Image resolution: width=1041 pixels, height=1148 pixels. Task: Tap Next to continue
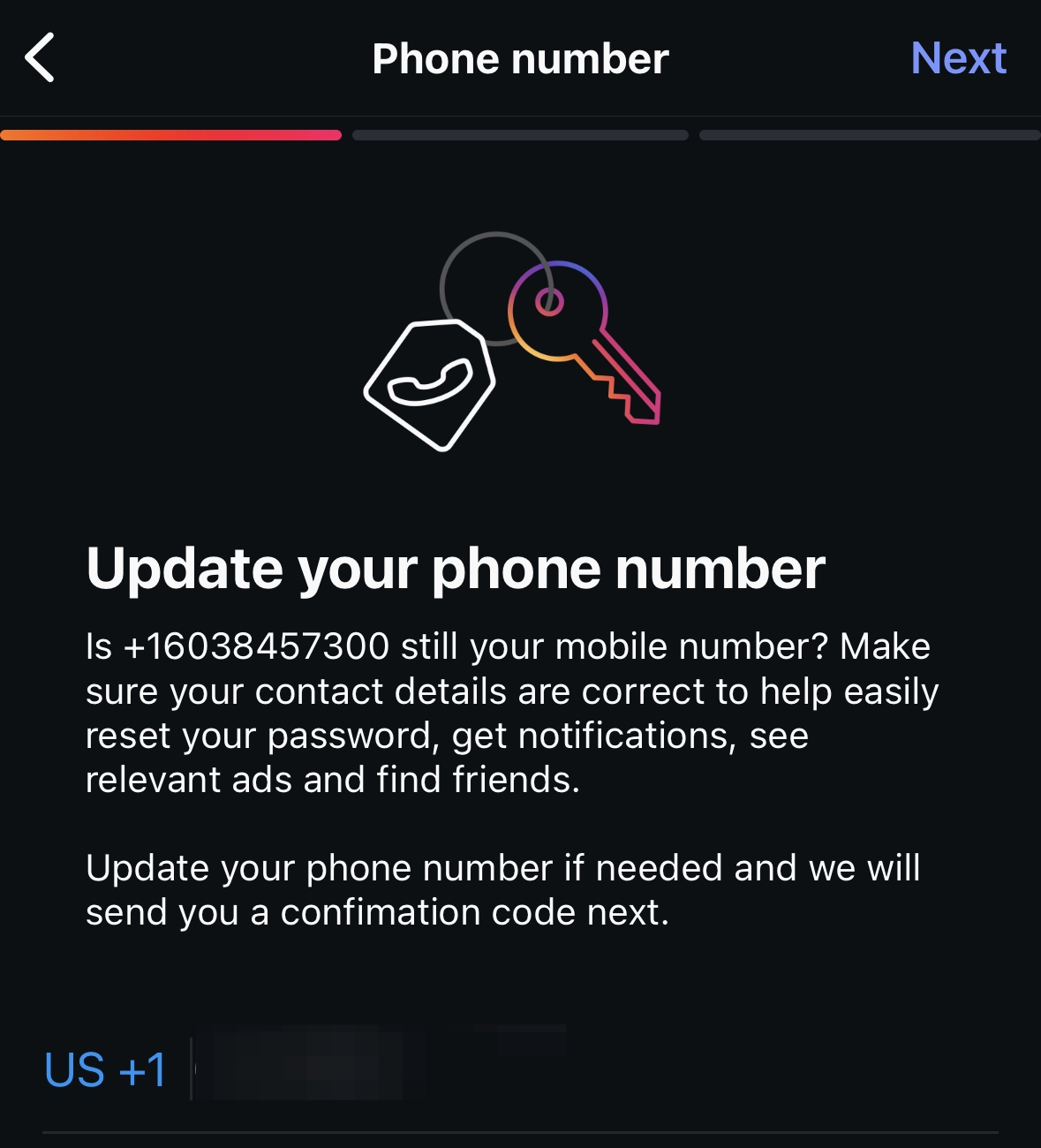(x=958, y=58)
